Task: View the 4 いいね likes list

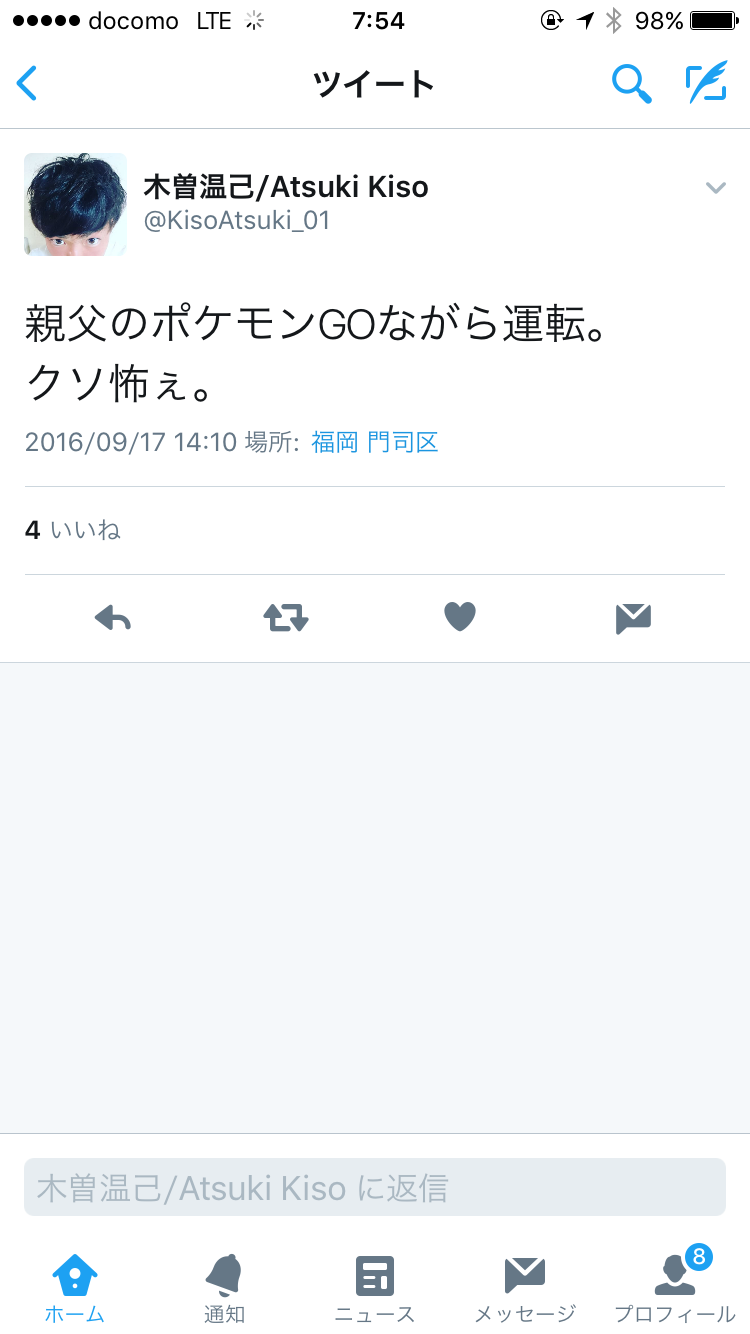Action: click(x=72, y=530)
